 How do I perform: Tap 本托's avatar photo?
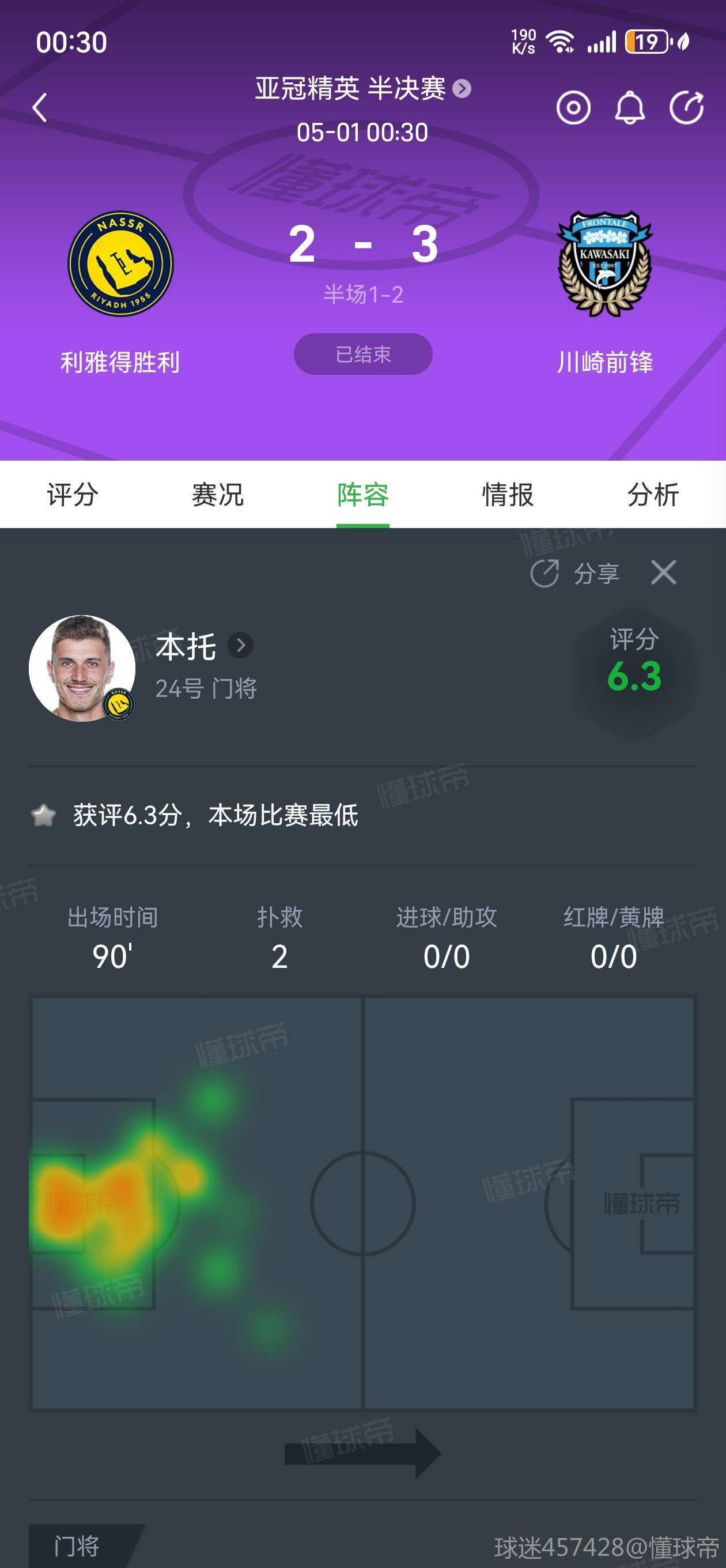pos(82,668)
